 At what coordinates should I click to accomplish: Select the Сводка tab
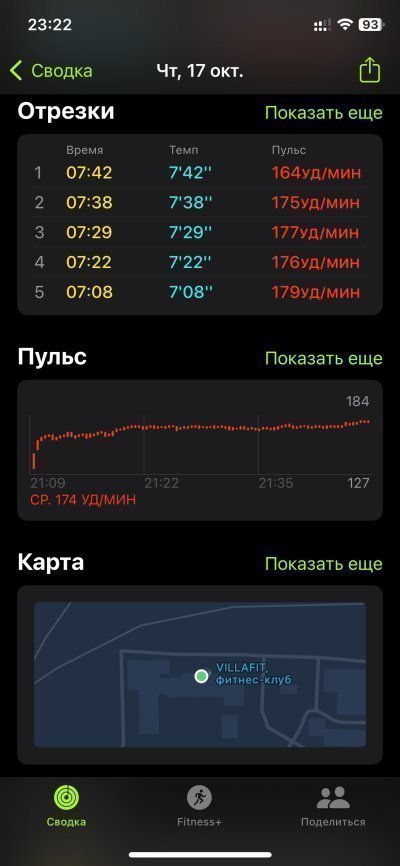66,806
